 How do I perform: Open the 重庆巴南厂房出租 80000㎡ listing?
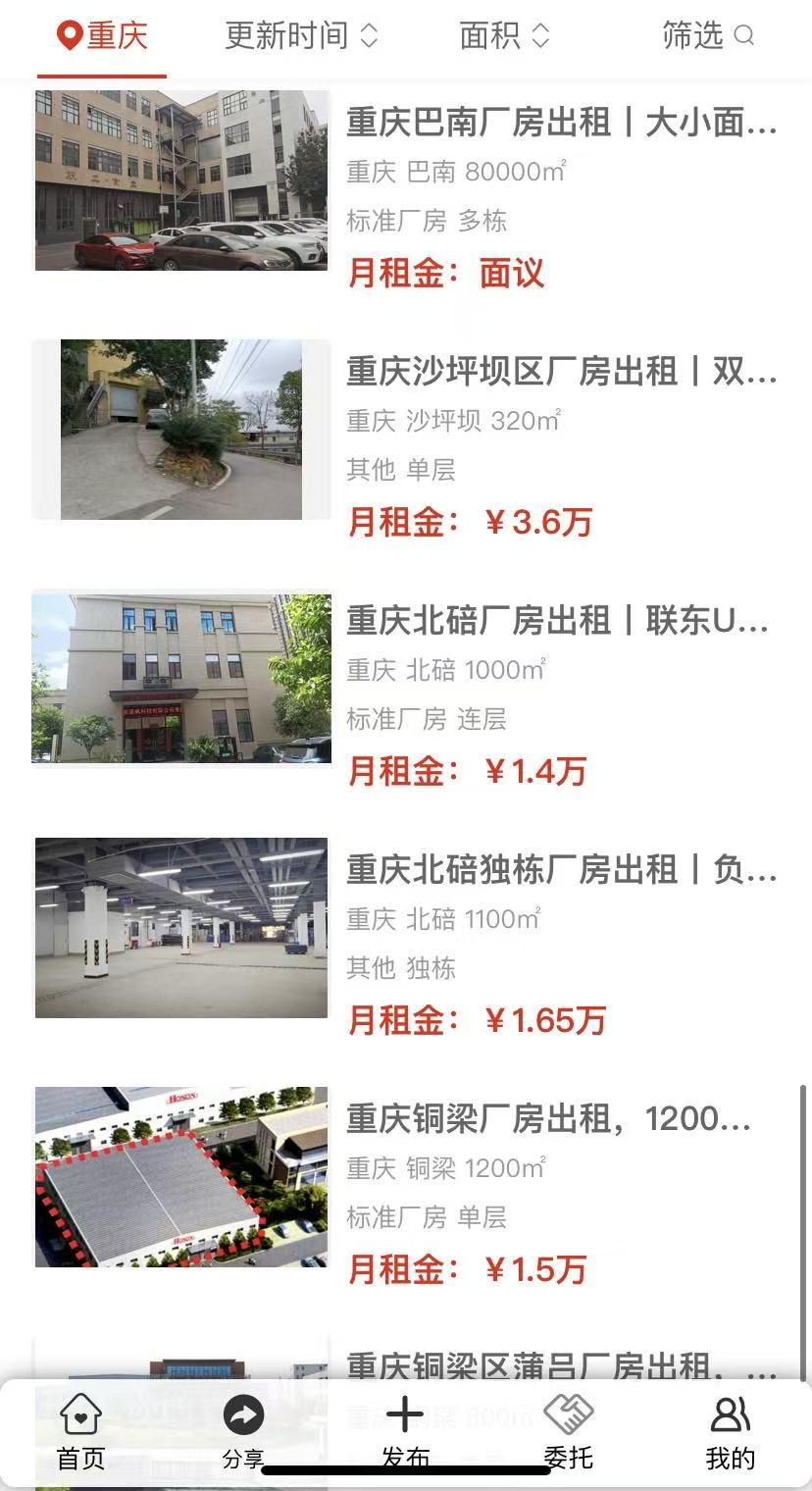(x=561, y=125)
